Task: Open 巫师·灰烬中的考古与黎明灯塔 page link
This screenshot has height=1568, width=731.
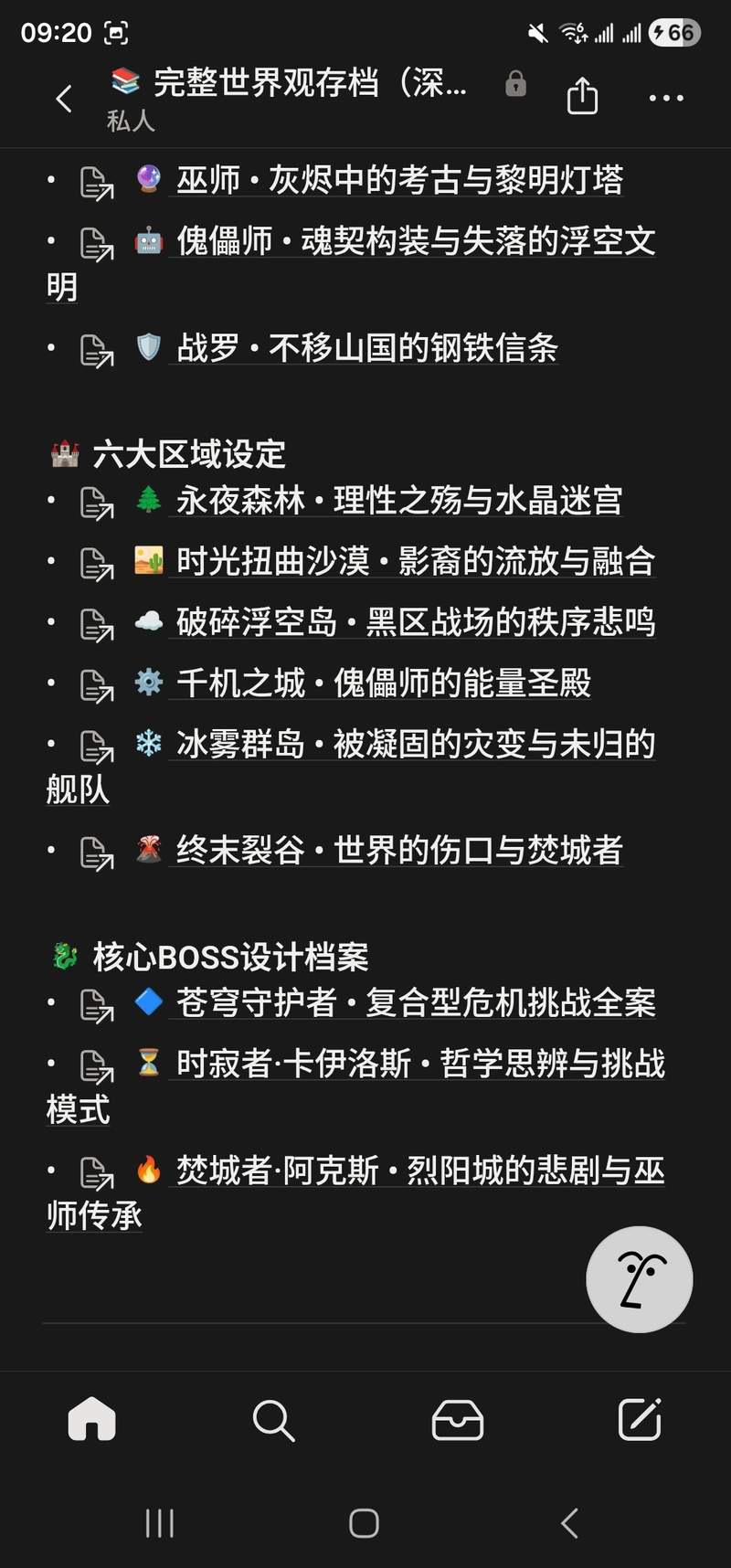Action: (x=399, y=180)
